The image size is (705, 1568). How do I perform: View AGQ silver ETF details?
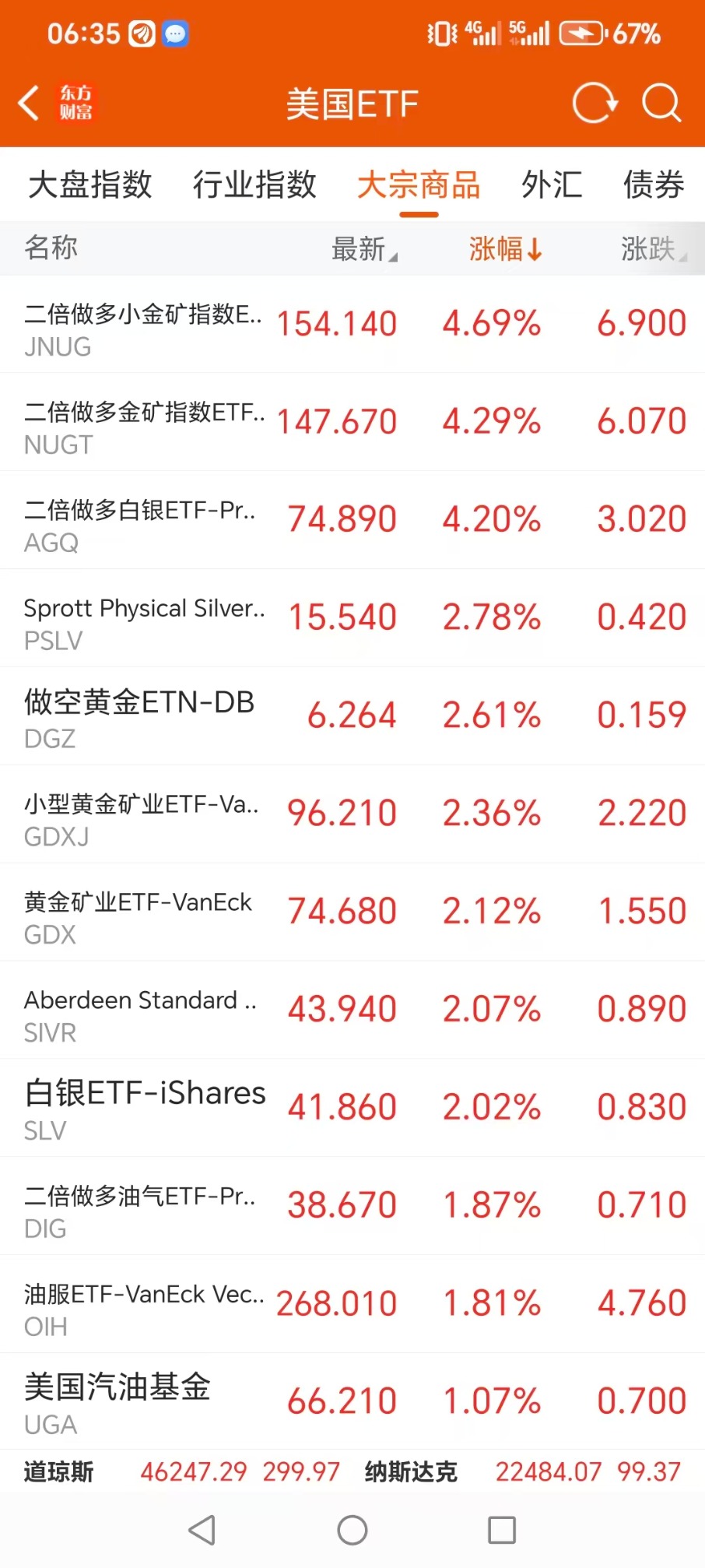pos(352,520)
